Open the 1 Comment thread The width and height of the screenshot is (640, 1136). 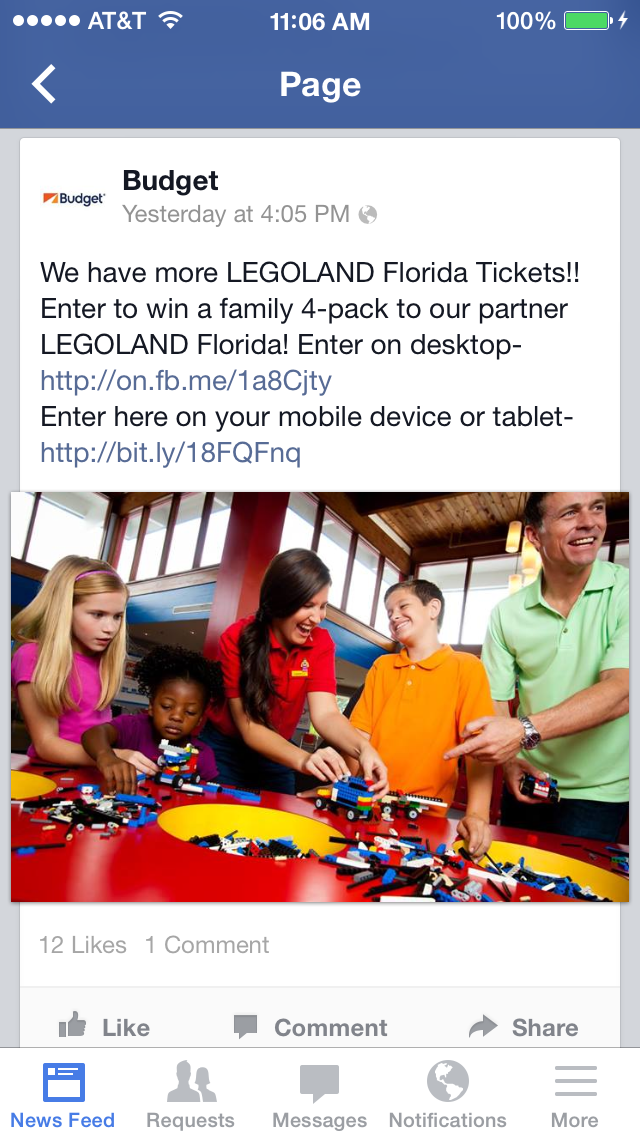coord(207,945)
